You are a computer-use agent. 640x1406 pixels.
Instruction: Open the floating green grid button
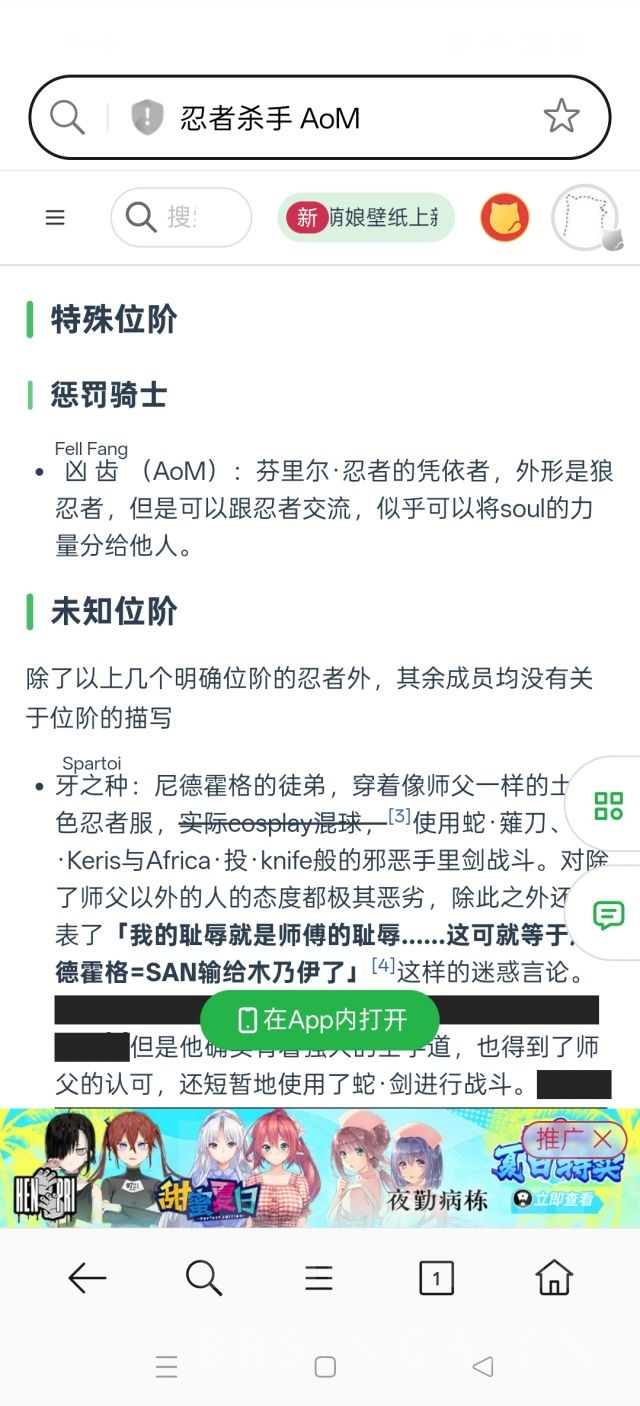(x=608, y=805)
